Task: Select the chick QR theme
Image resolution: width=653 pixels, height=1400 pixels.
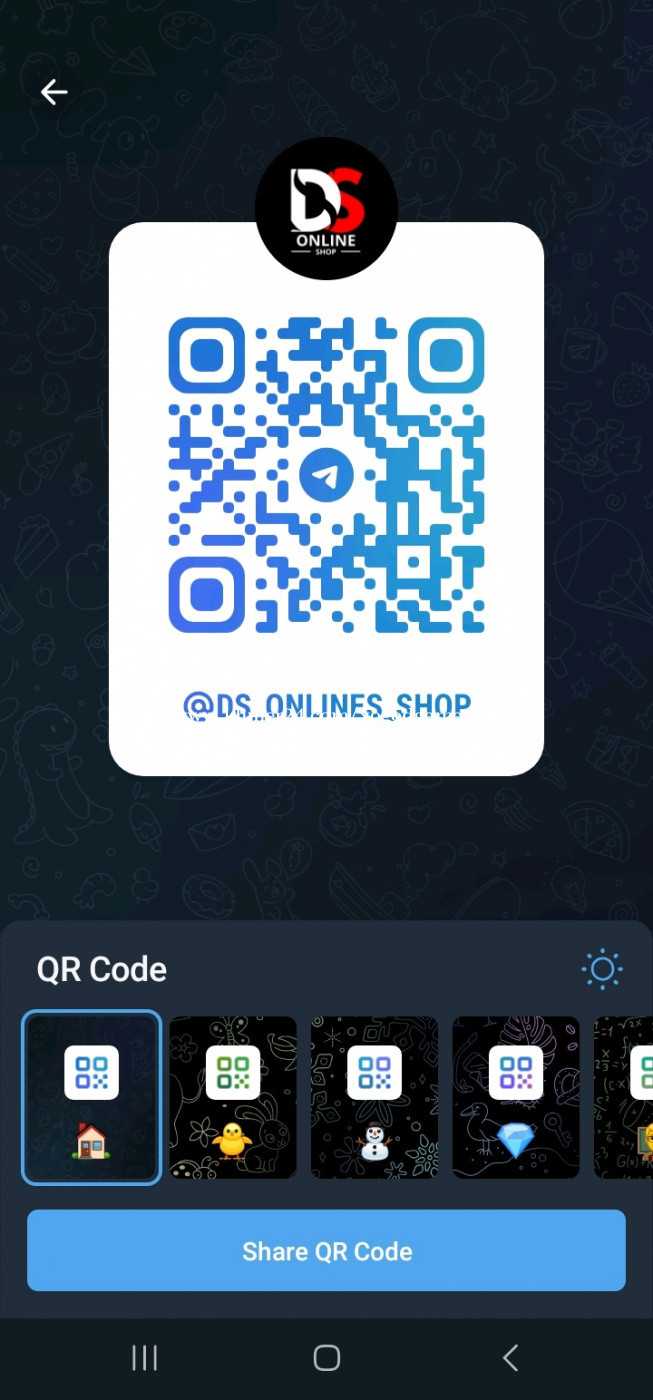Action: click(233, 1097)
